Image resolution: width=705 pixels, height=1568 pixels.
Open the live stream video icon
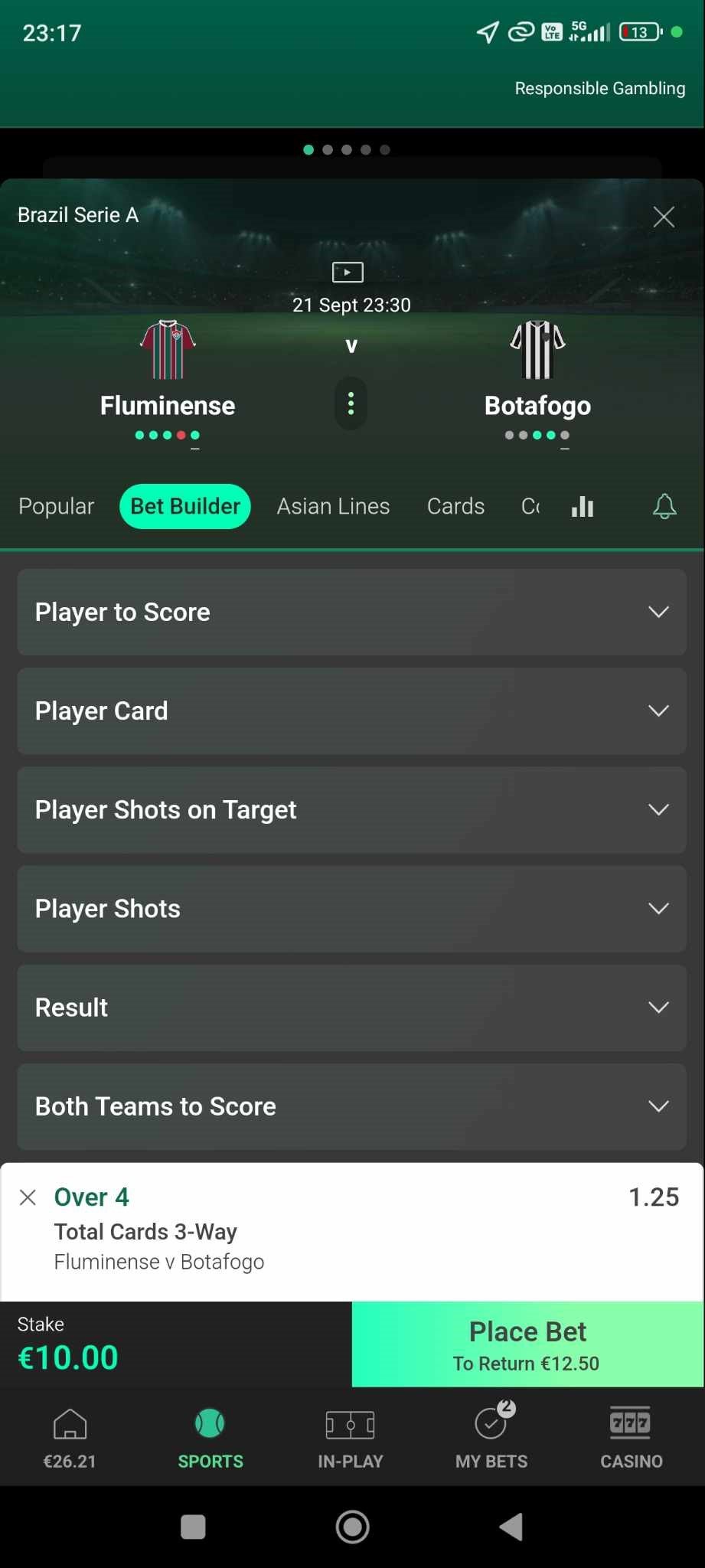coord(348,272)
